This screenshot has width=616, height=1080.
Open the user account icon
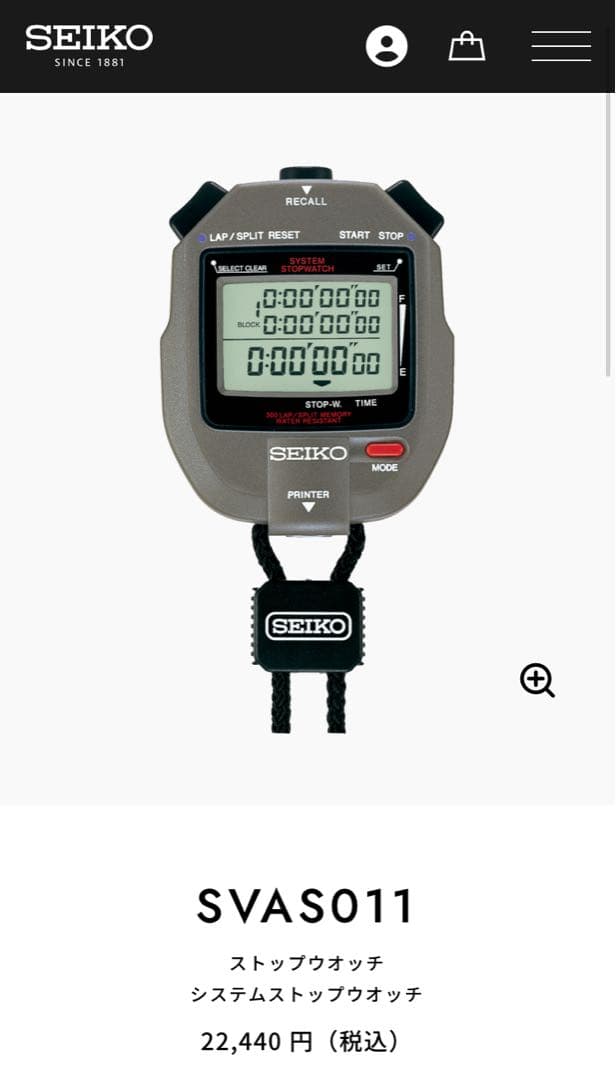point(387,46)
